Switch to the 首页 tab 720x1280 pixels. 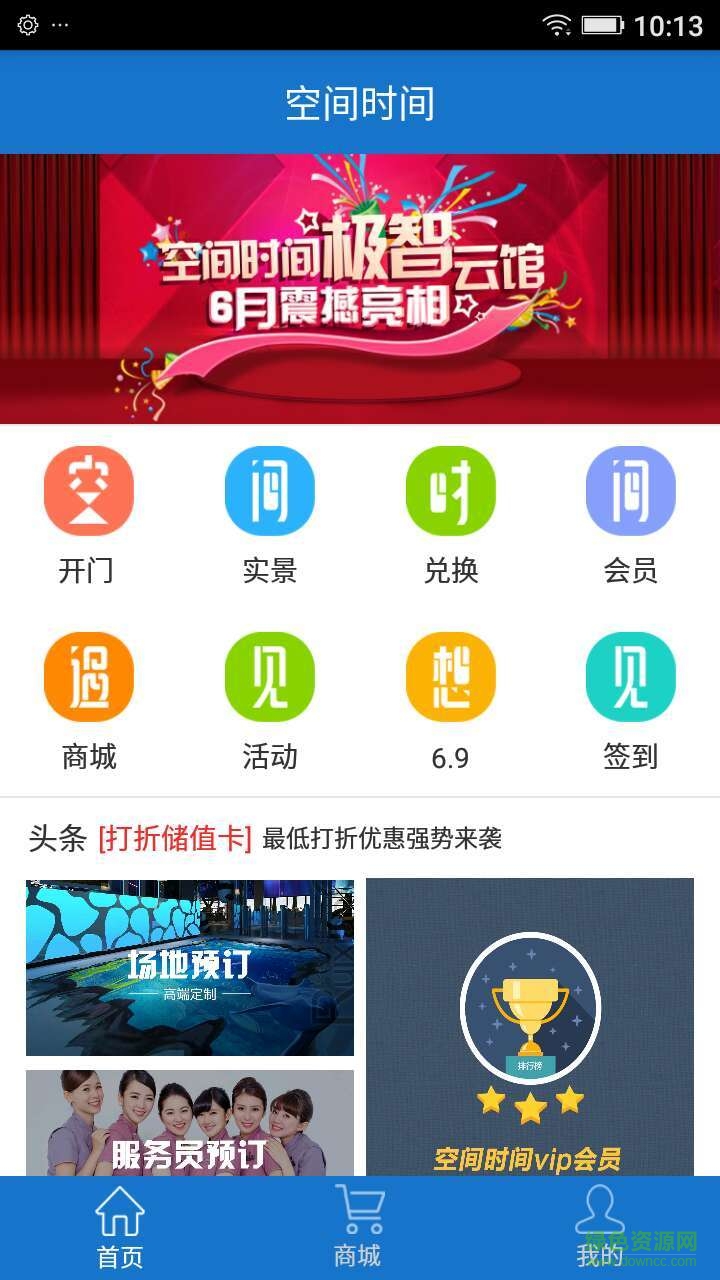121,1230
